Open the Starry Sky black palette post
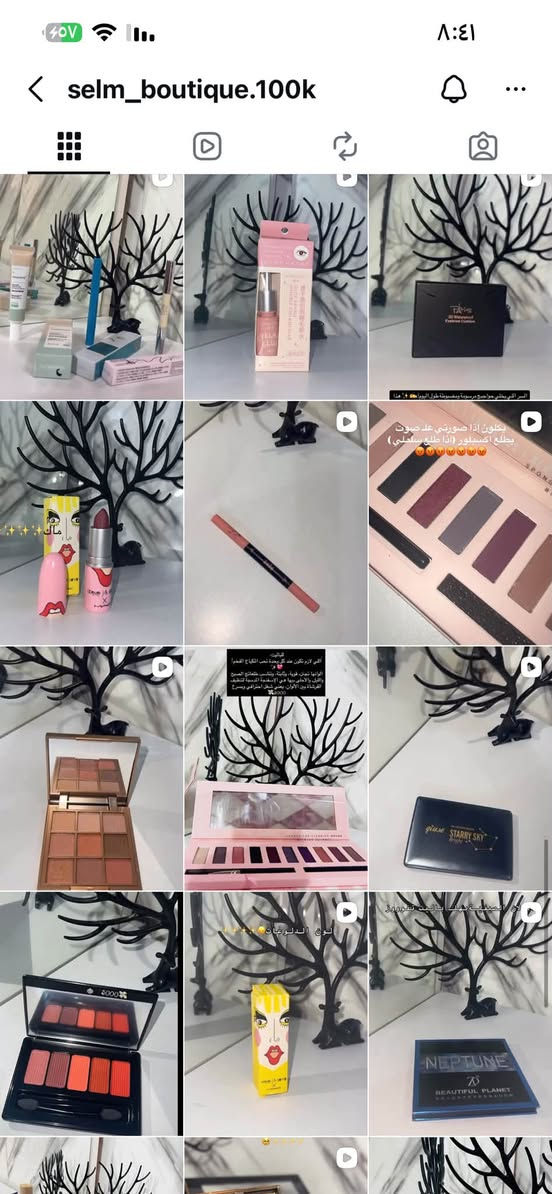 click(461, 768)
